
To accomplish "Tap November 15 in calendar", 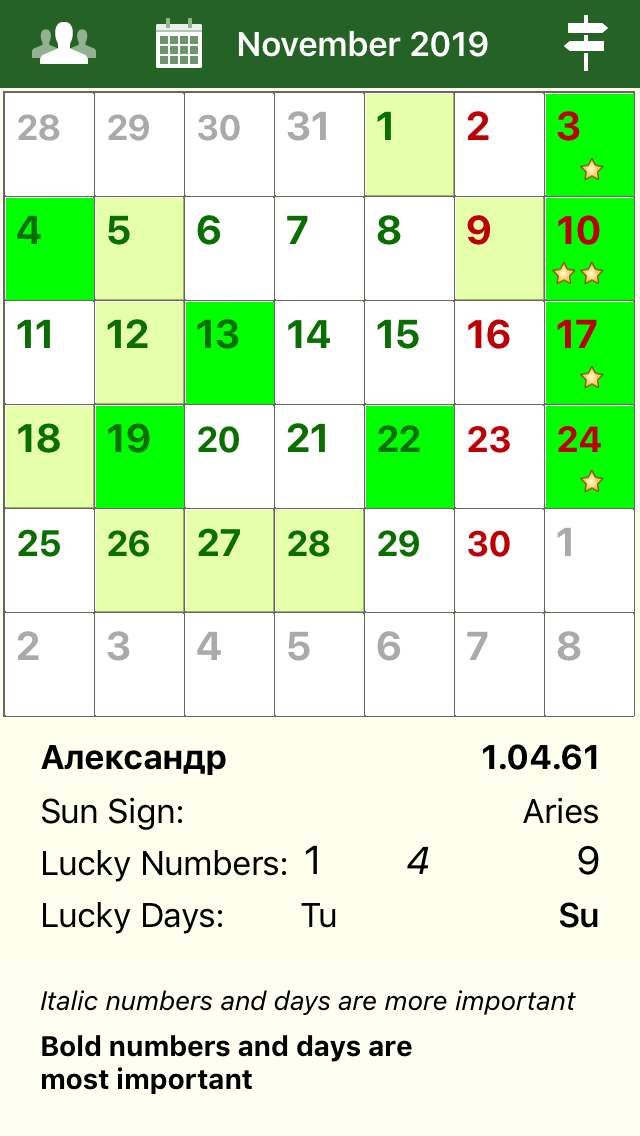I will point(409,353).
